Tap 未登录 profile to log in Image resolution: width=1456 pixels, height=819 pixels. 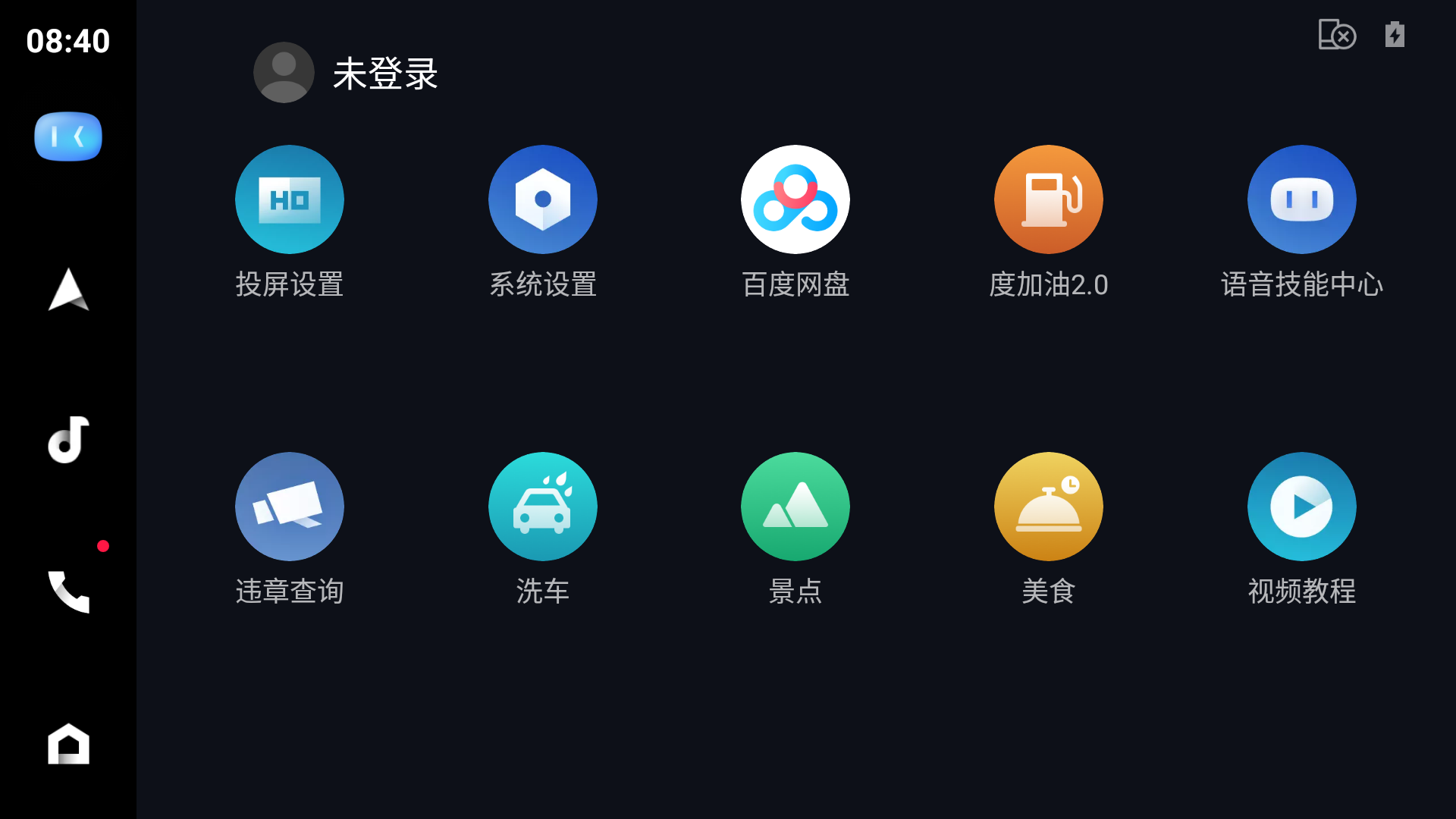(346, 73)
